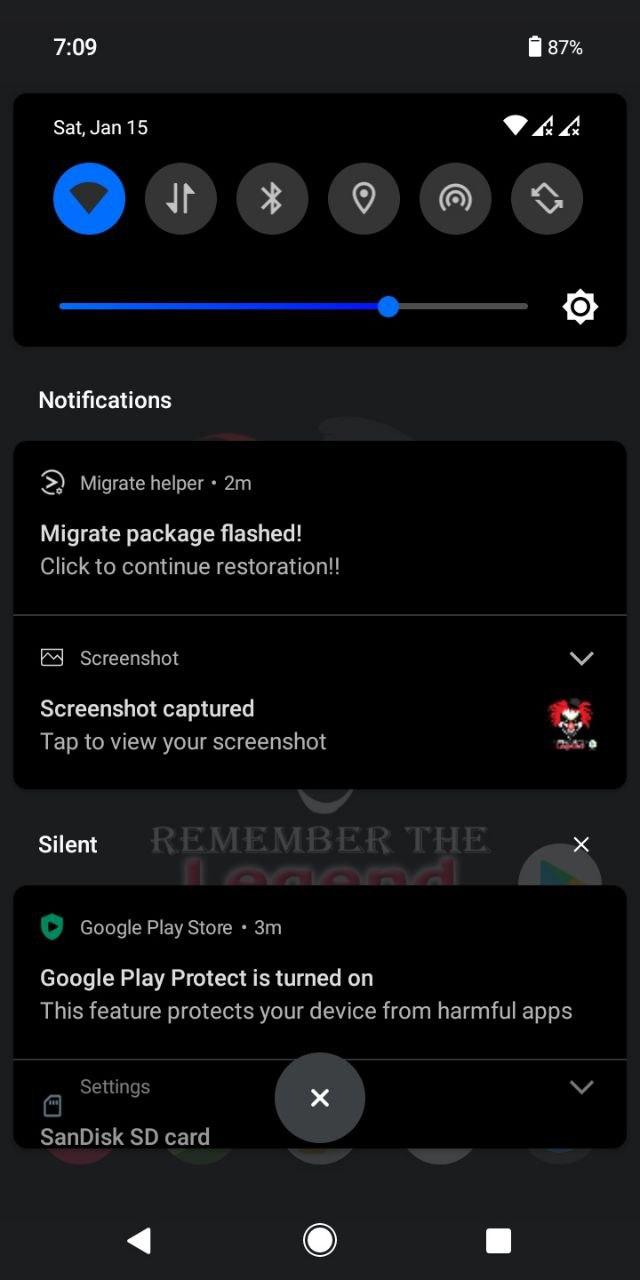Clear all silent notifications

point(581,844)
